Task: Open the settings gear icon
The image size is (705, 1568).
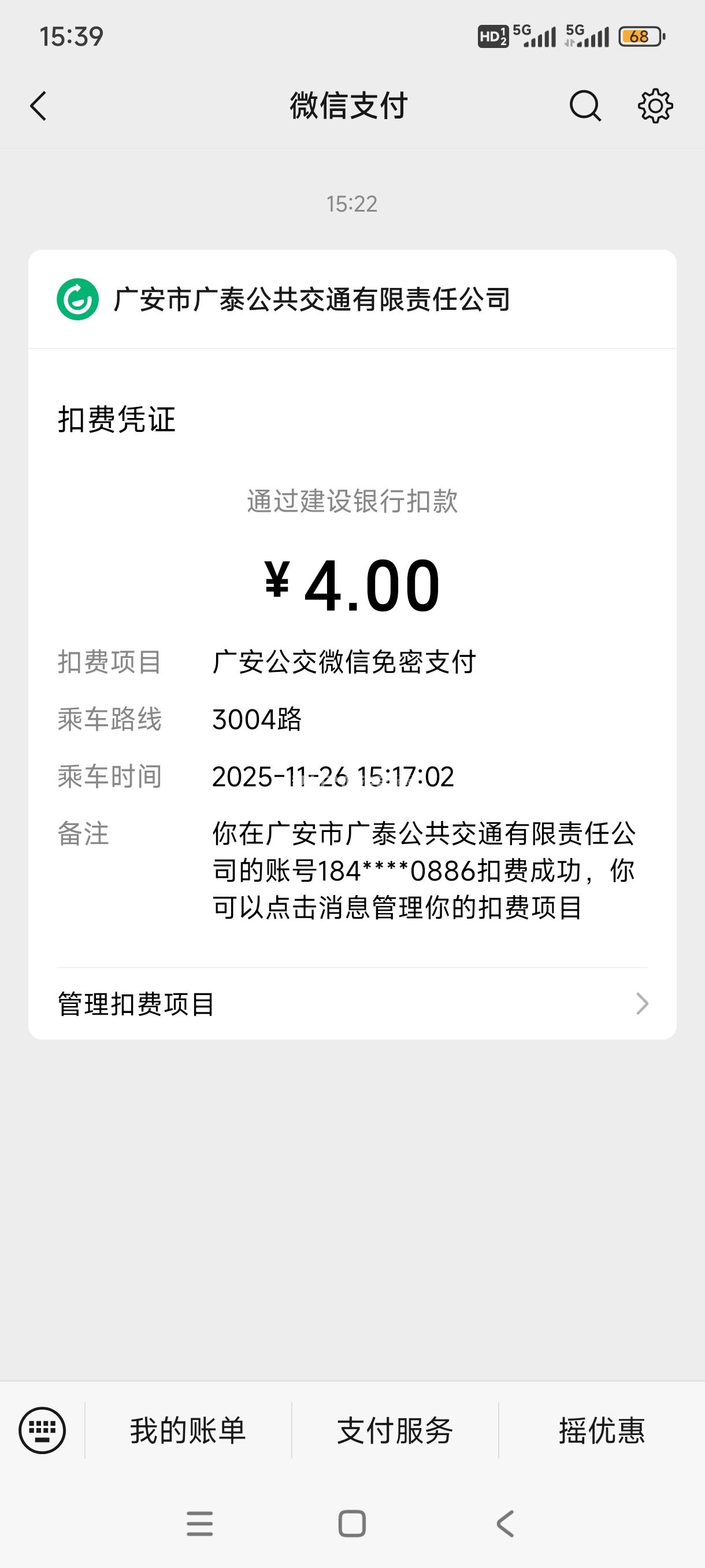Action: click(655, 106)
